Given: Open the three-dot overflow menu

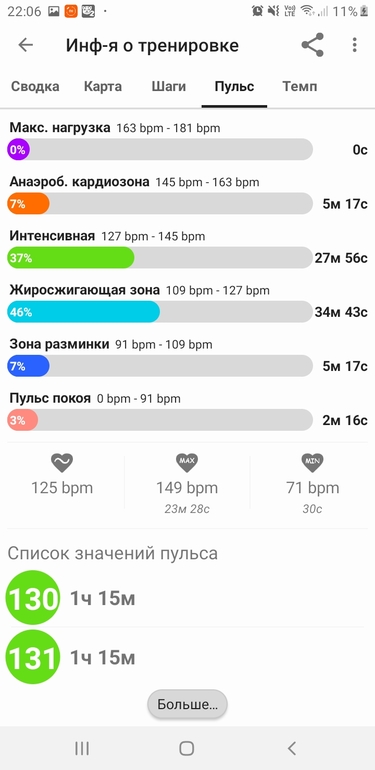Looking at the screenshot, I should (354, 45).
